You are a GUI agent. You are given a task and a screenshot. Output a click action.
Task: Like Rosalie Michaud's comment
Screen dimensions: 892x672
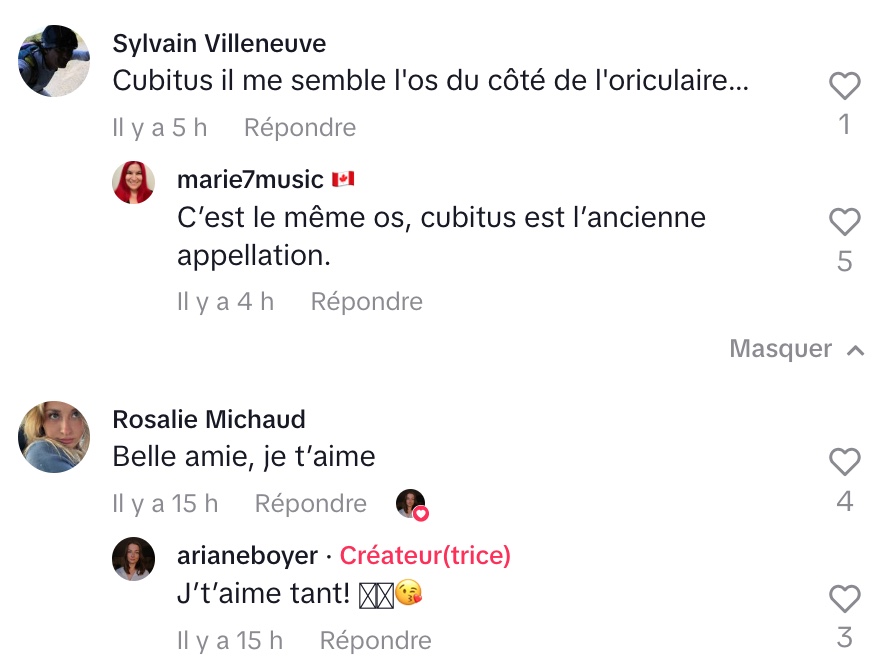[845, 462]
